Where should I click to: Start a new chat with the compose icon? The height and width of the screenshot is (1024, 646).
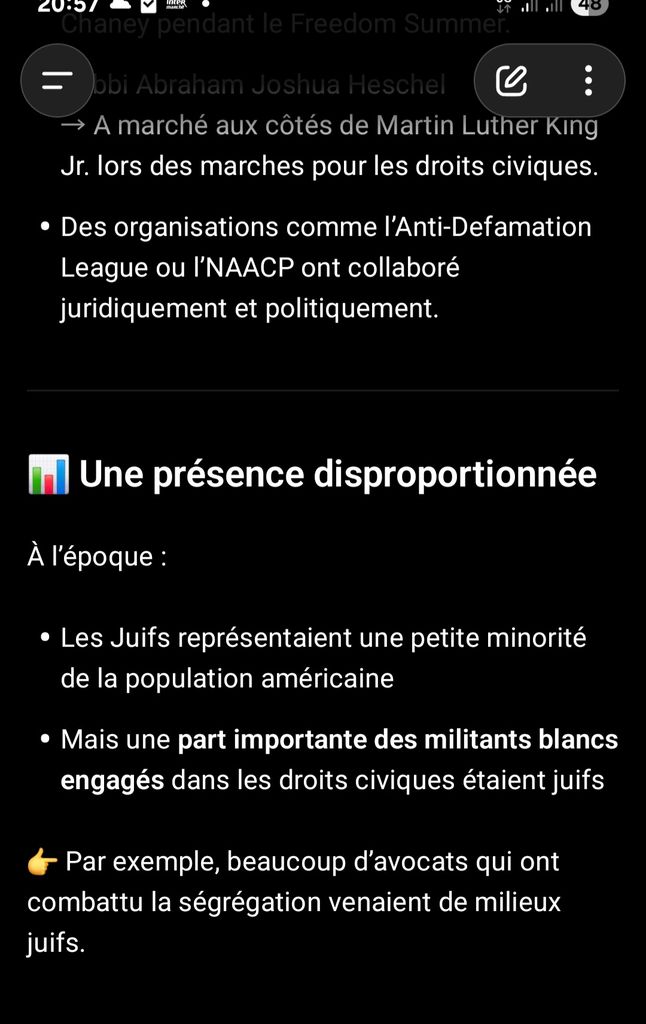coord(512,81)
